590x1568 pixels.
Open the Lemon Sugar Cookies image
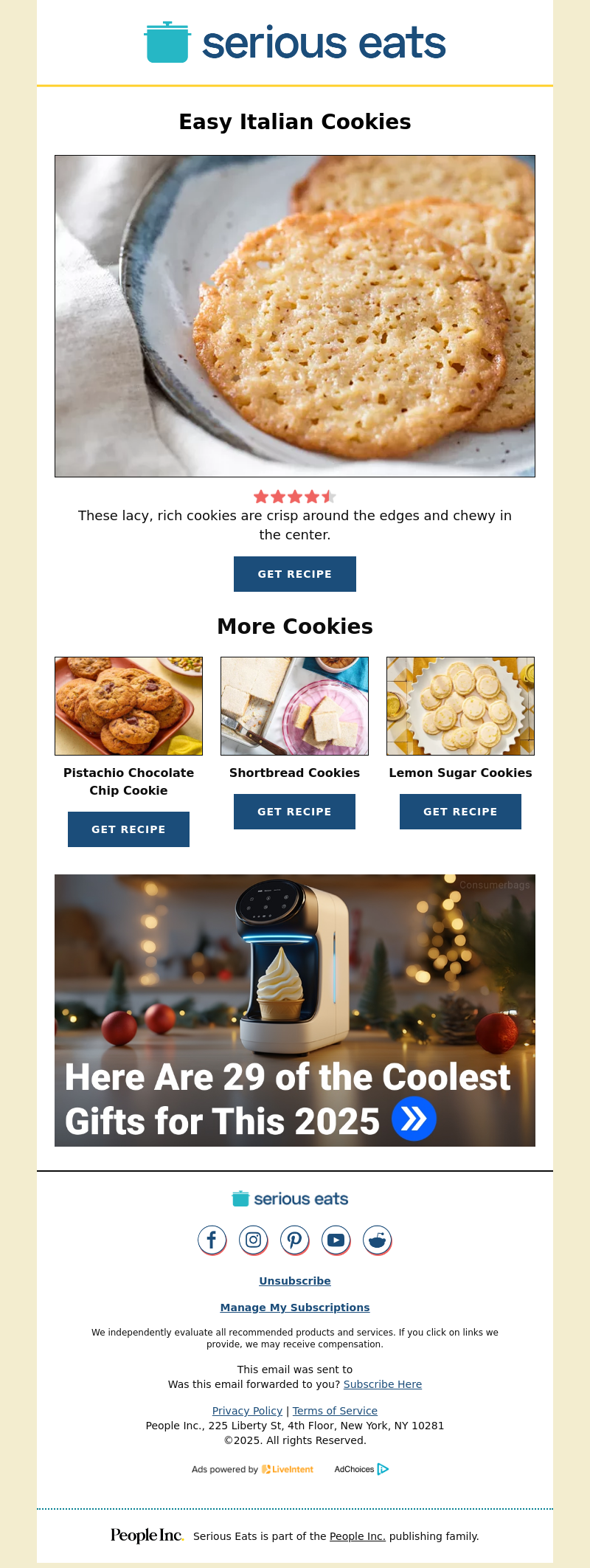[460, 706]
